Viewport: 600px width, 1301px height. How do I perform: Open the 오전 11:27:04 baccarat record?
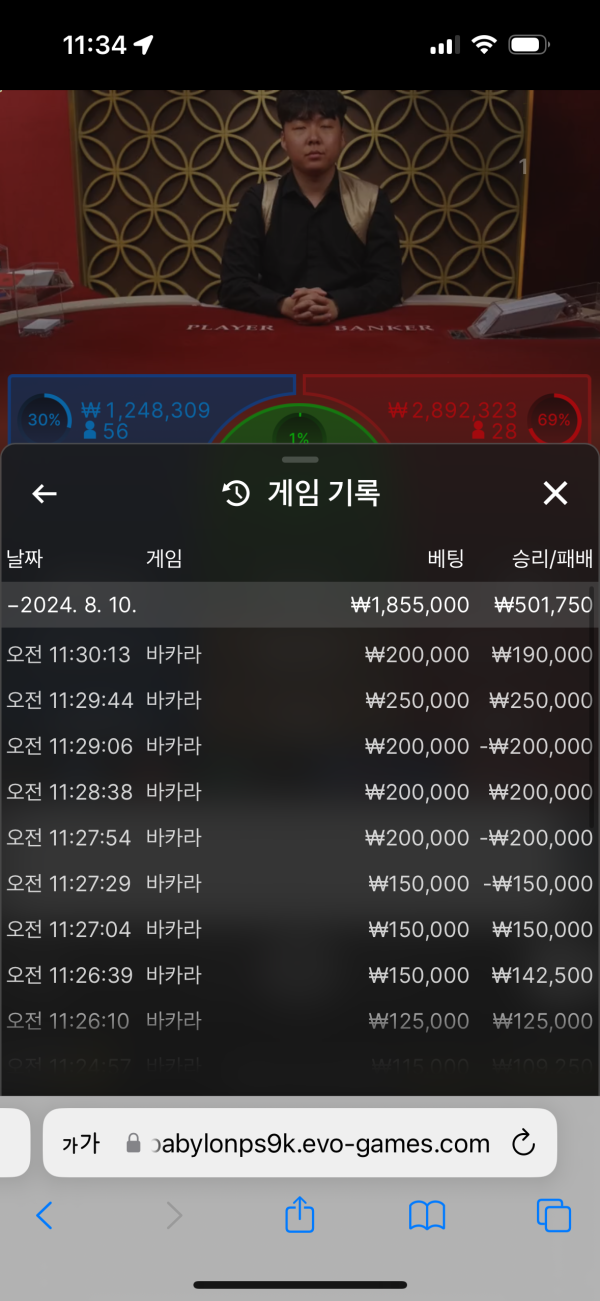point(298,929)
